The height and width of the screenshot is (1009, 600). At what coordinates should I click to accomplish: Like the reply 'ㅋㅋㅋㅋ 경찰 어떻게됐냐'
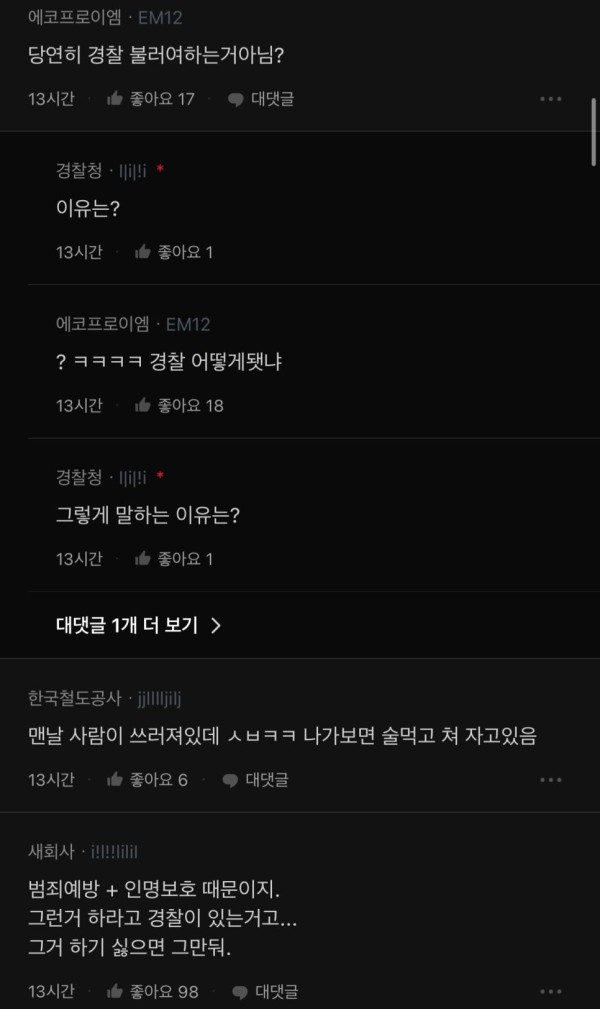point(178,405)
